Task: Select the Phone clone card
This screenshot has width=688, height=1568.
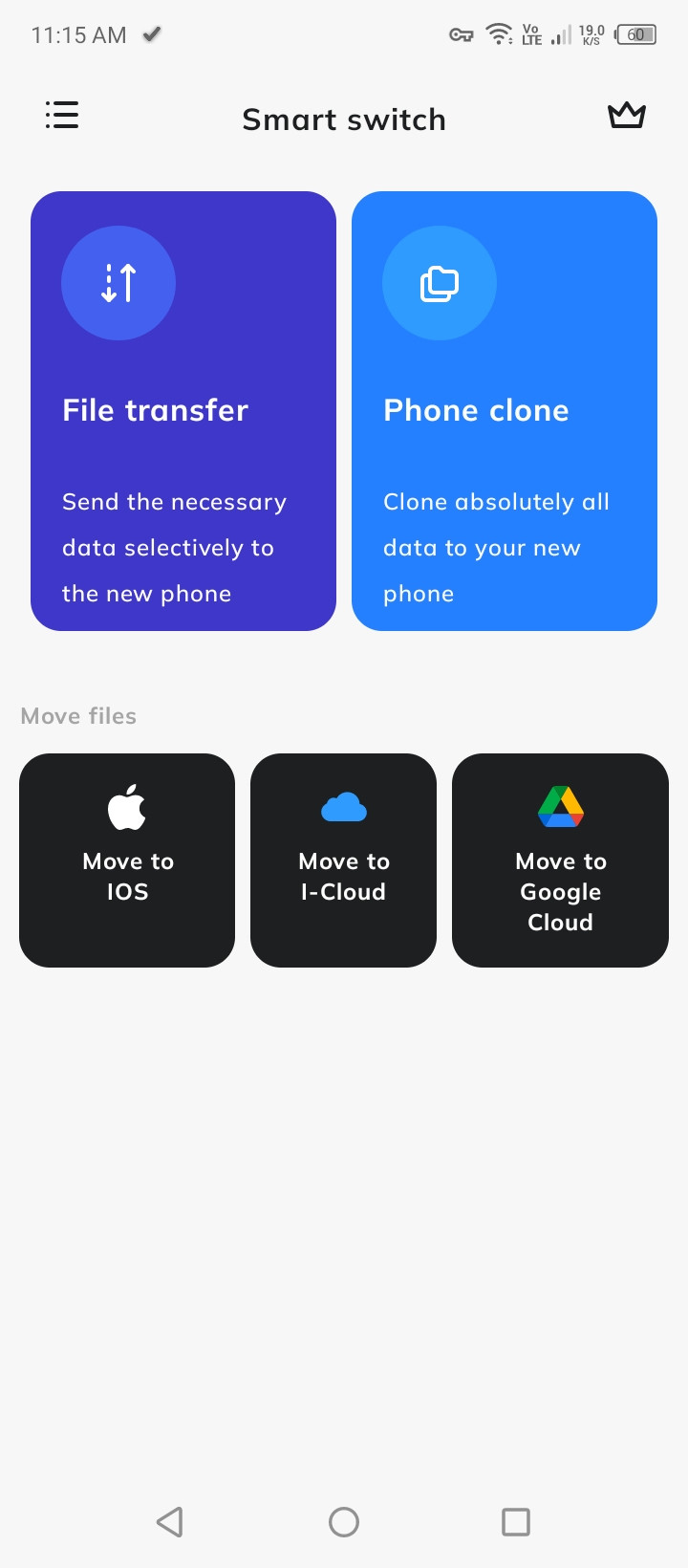Action: tap(505, 411)
